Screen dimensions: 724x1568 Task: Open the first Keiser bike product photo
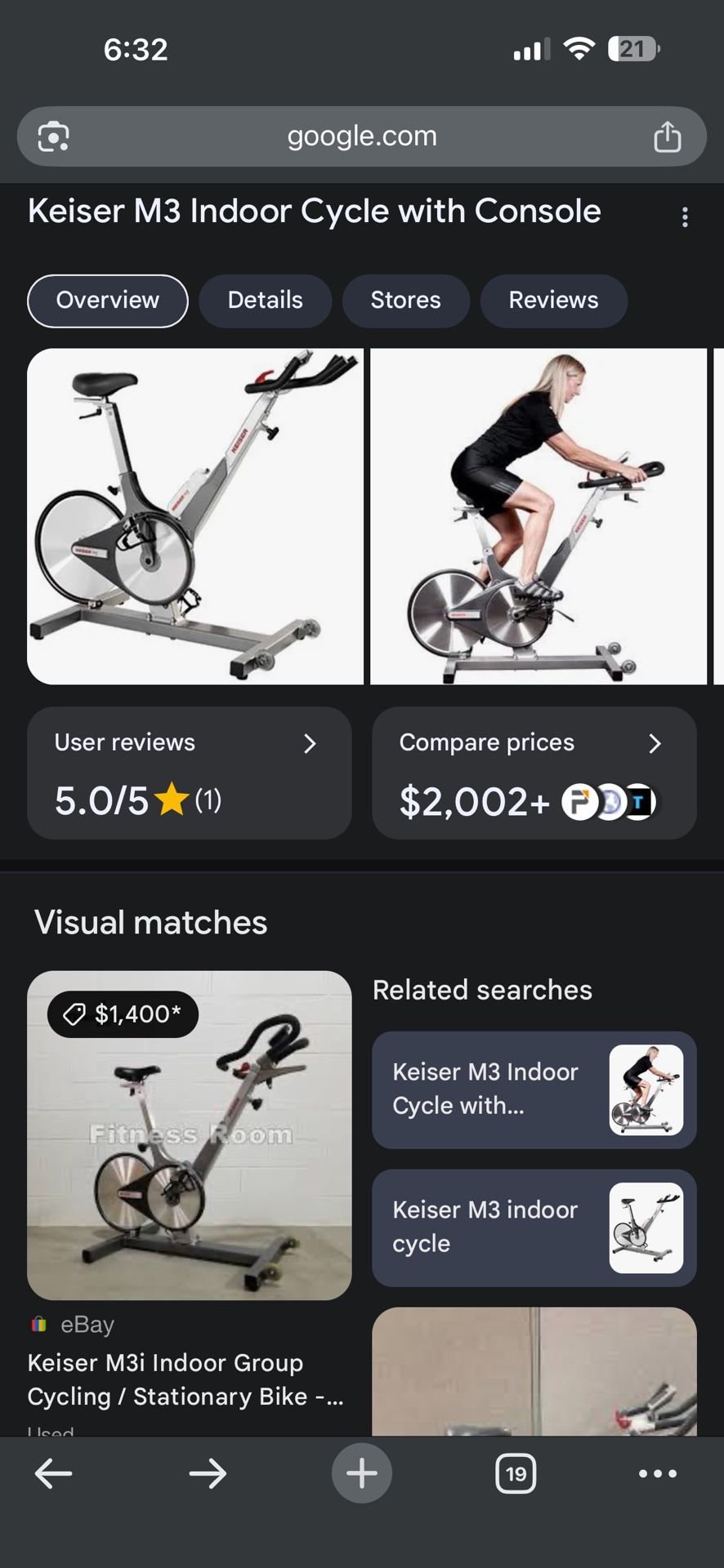point(195,516)
